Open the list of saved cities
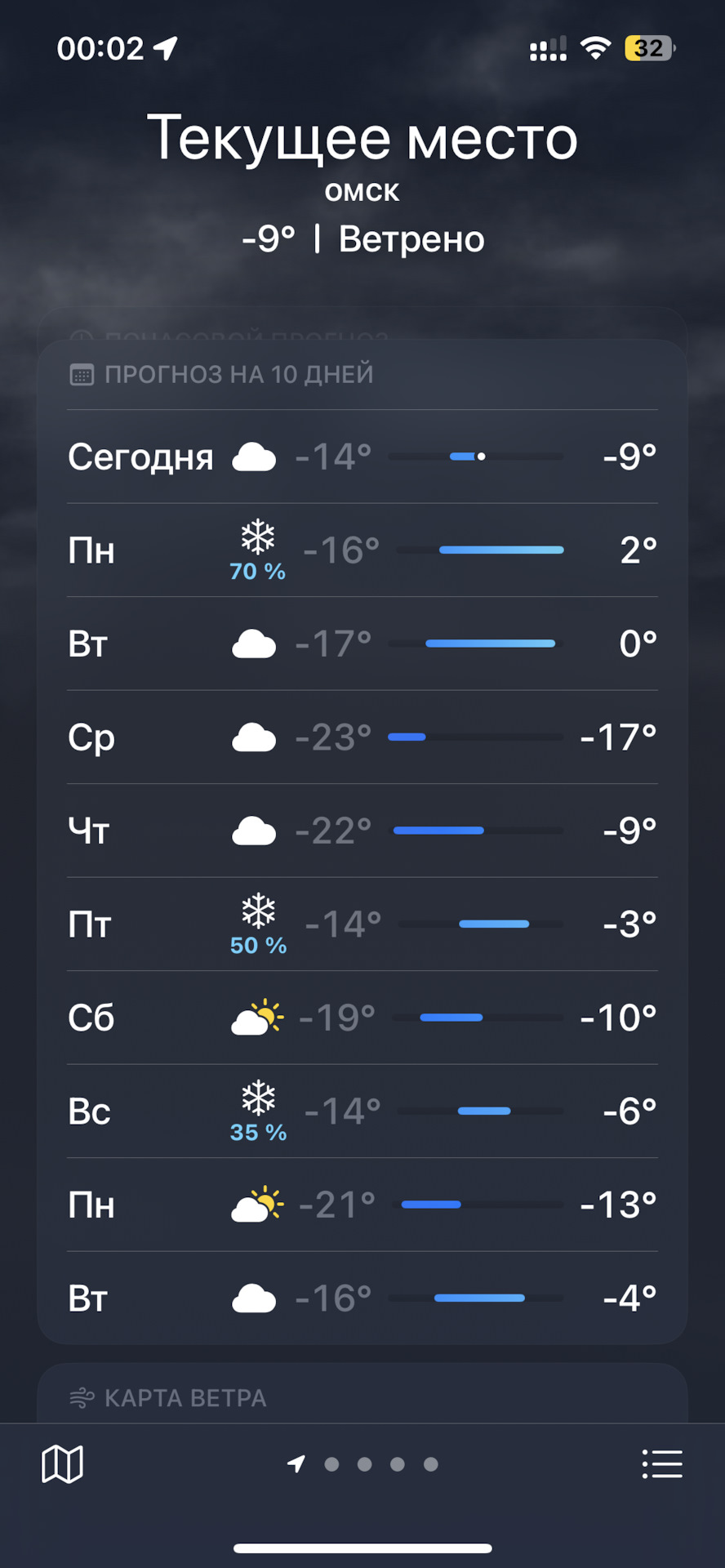 661,1463
